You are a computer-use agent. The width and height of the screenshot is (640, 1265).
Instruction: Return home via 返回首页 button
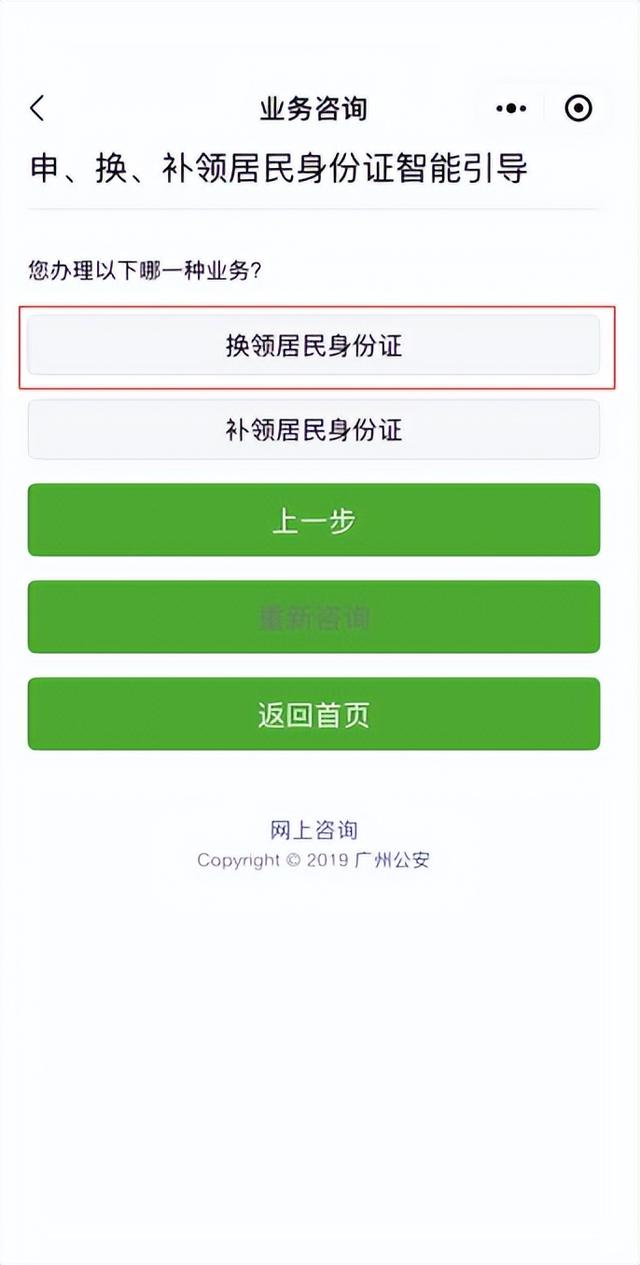(313, 714)
